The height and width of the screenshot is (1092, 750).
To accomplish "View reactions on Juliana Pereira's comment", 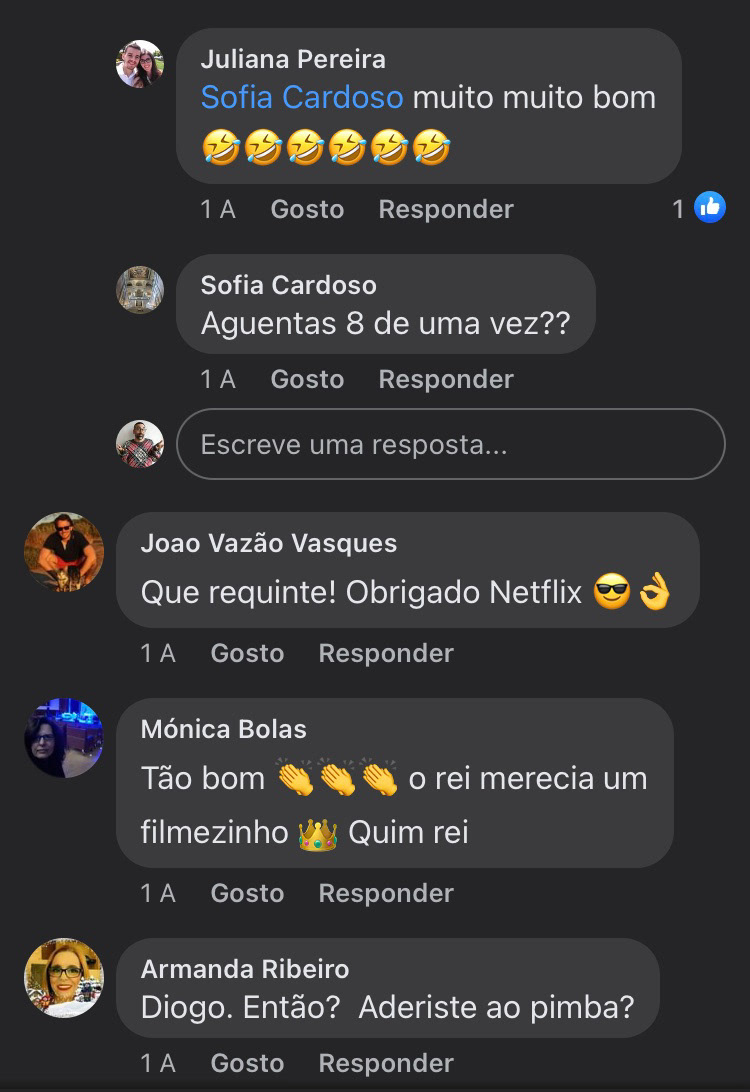I will [x=699, y=208].
